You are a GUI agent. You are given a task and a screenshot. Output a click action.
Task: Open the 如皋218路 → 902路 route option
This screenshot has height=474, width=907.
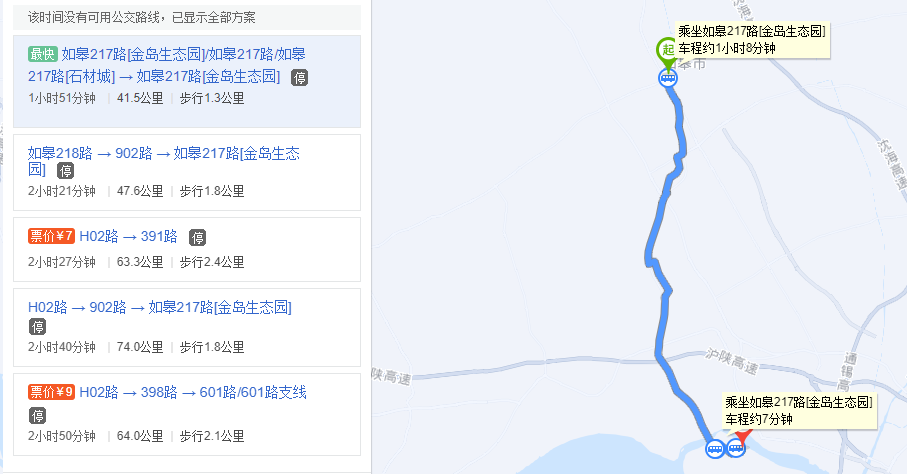164,154
